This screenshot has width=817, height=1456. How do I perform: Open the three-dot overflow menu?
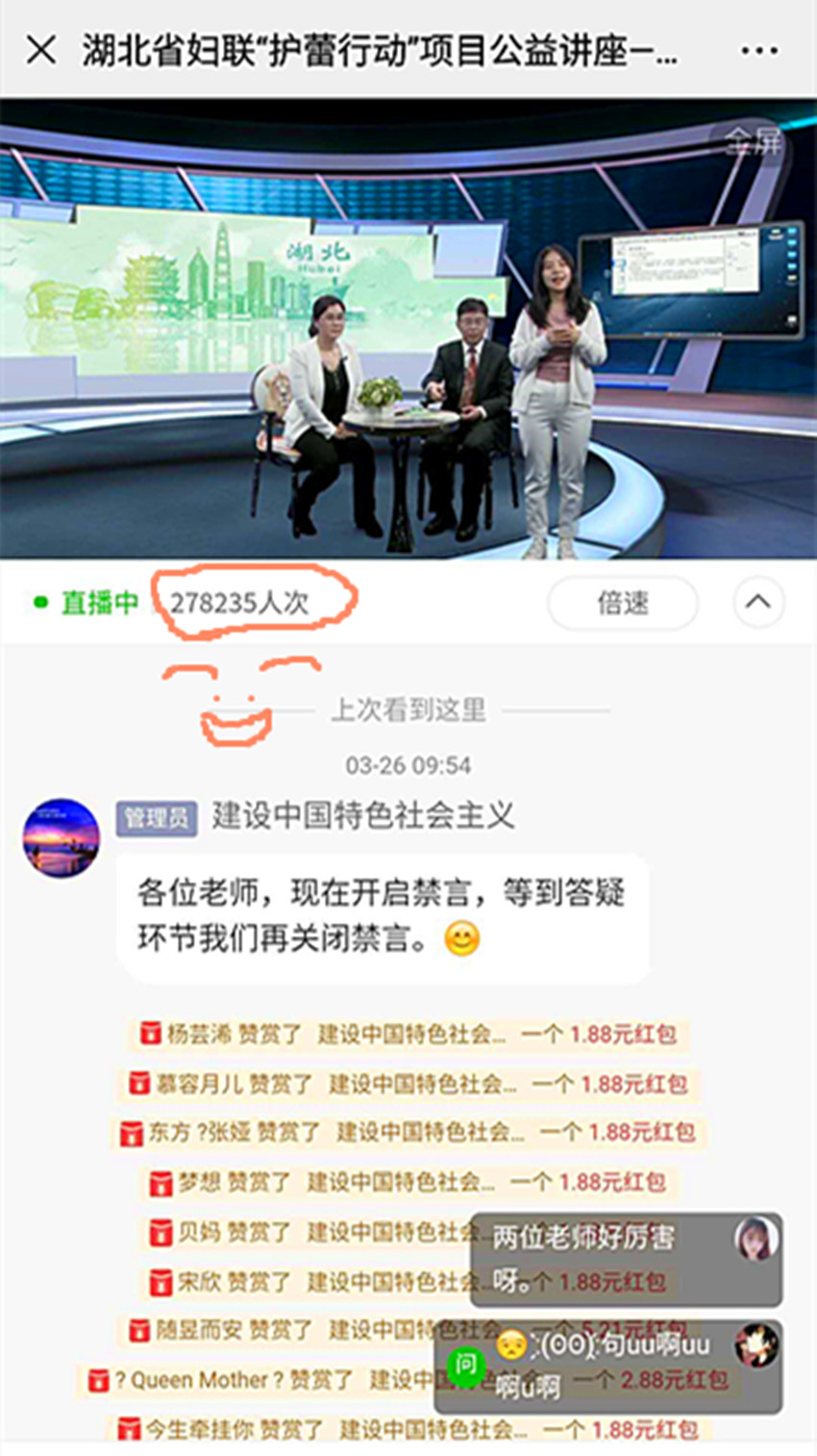pyautogui.click(x=759, y=51)
